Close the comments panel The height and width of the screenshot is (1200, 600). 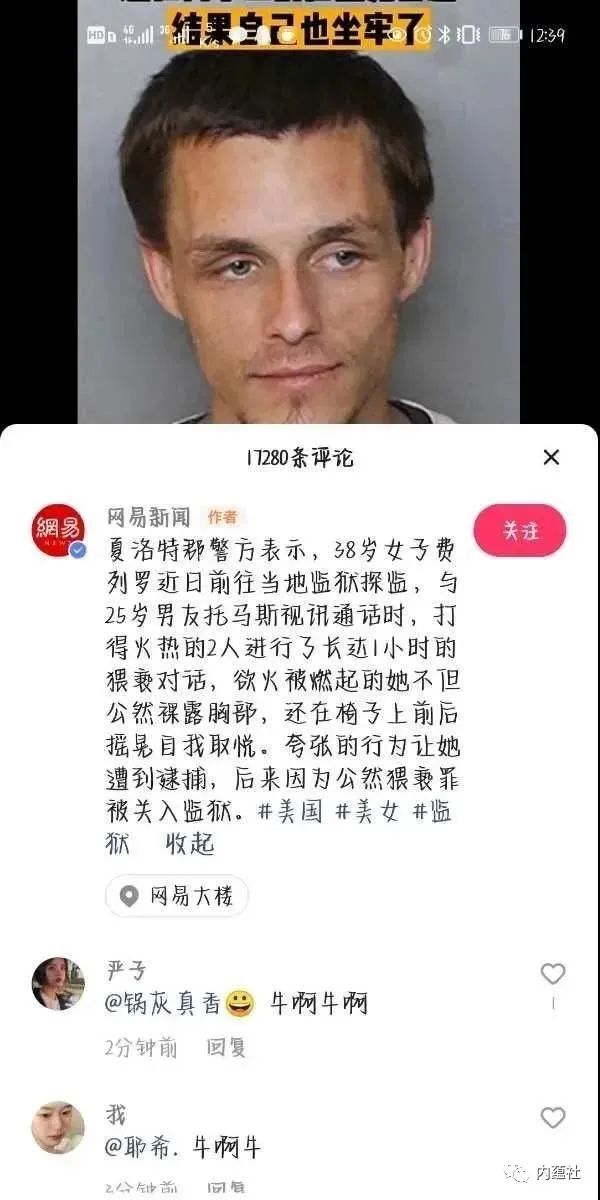(x=551, y=458)
